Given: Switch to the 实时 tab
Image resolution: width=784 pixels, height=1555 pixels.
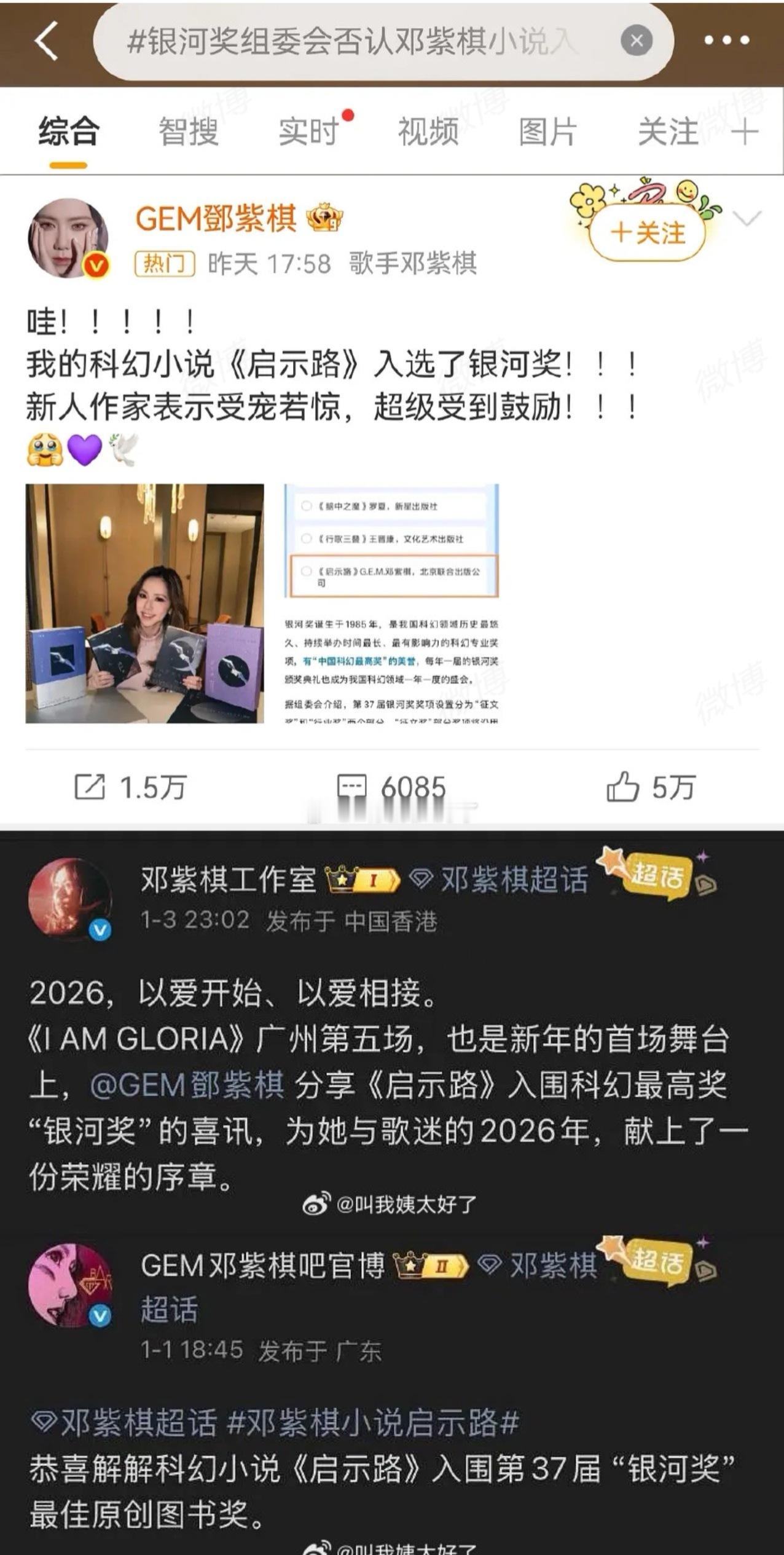Looking at the screenshot, I should [x=307, y=131].
